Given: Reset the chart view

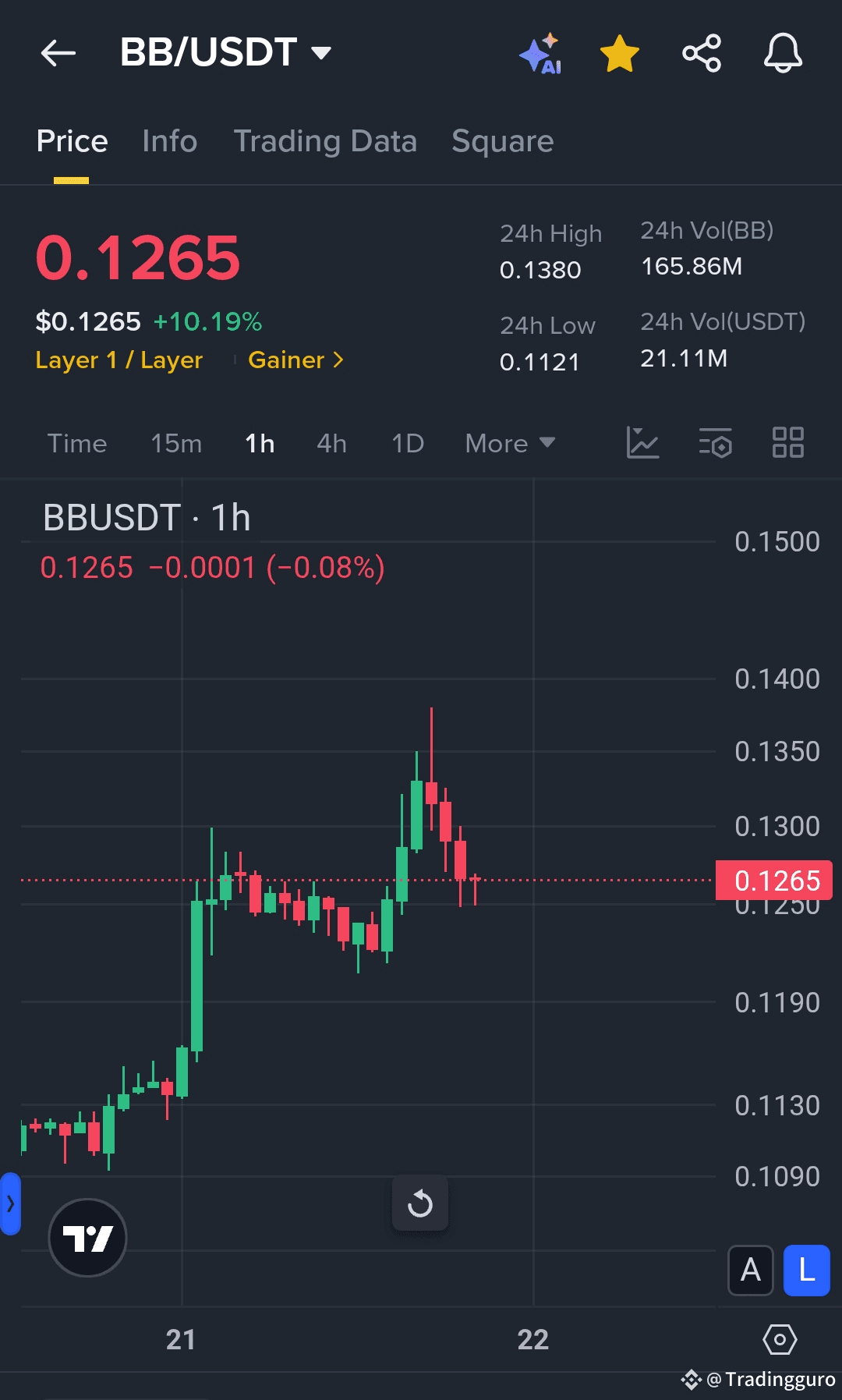Looking at the screenshot, I should click(x=420, y=1203).
